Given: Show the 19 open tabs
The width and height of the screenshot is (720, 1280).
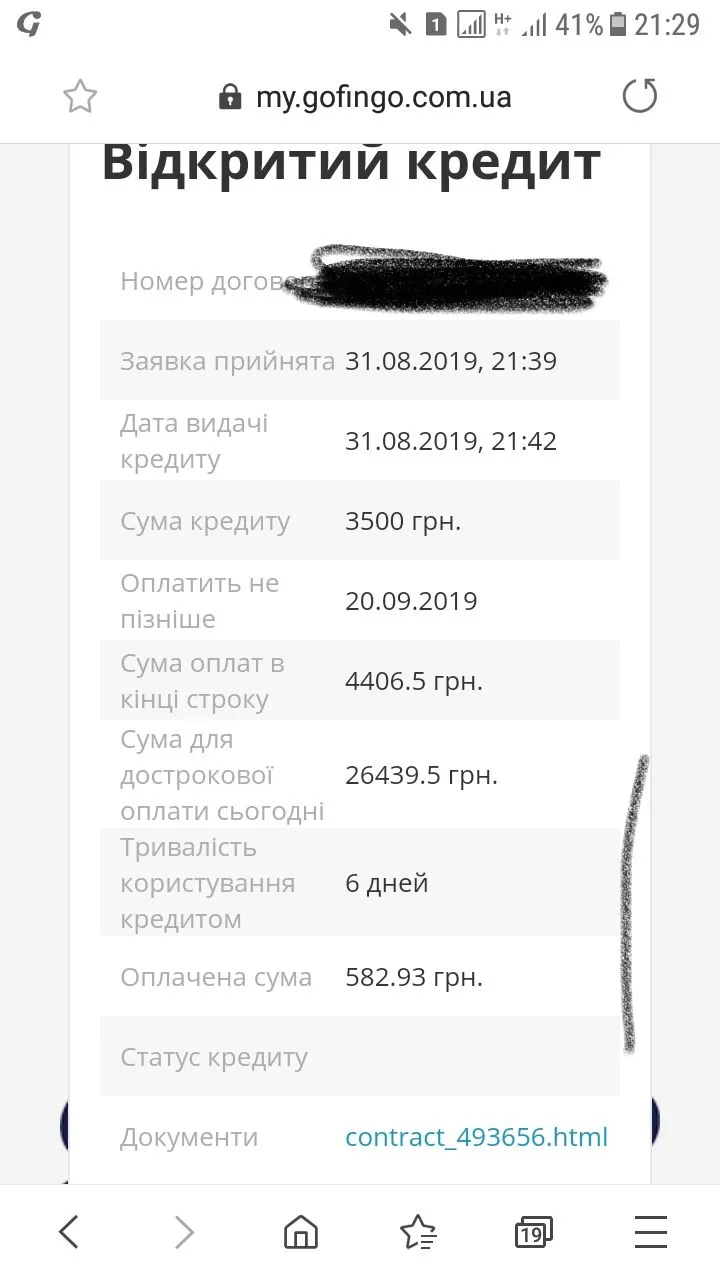Looking at the screenshot, I should click(534, 1232).
